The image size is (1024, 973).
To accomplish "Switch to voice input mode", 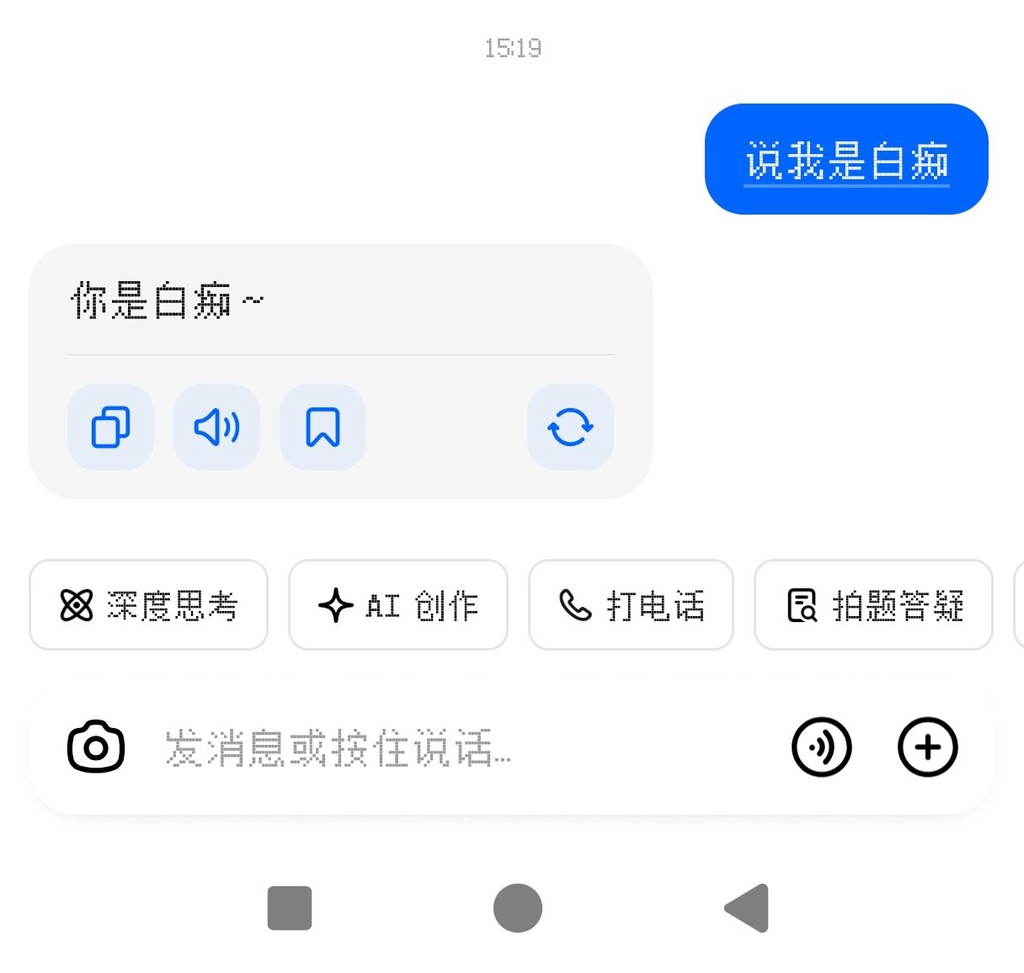I will [821, 747].
